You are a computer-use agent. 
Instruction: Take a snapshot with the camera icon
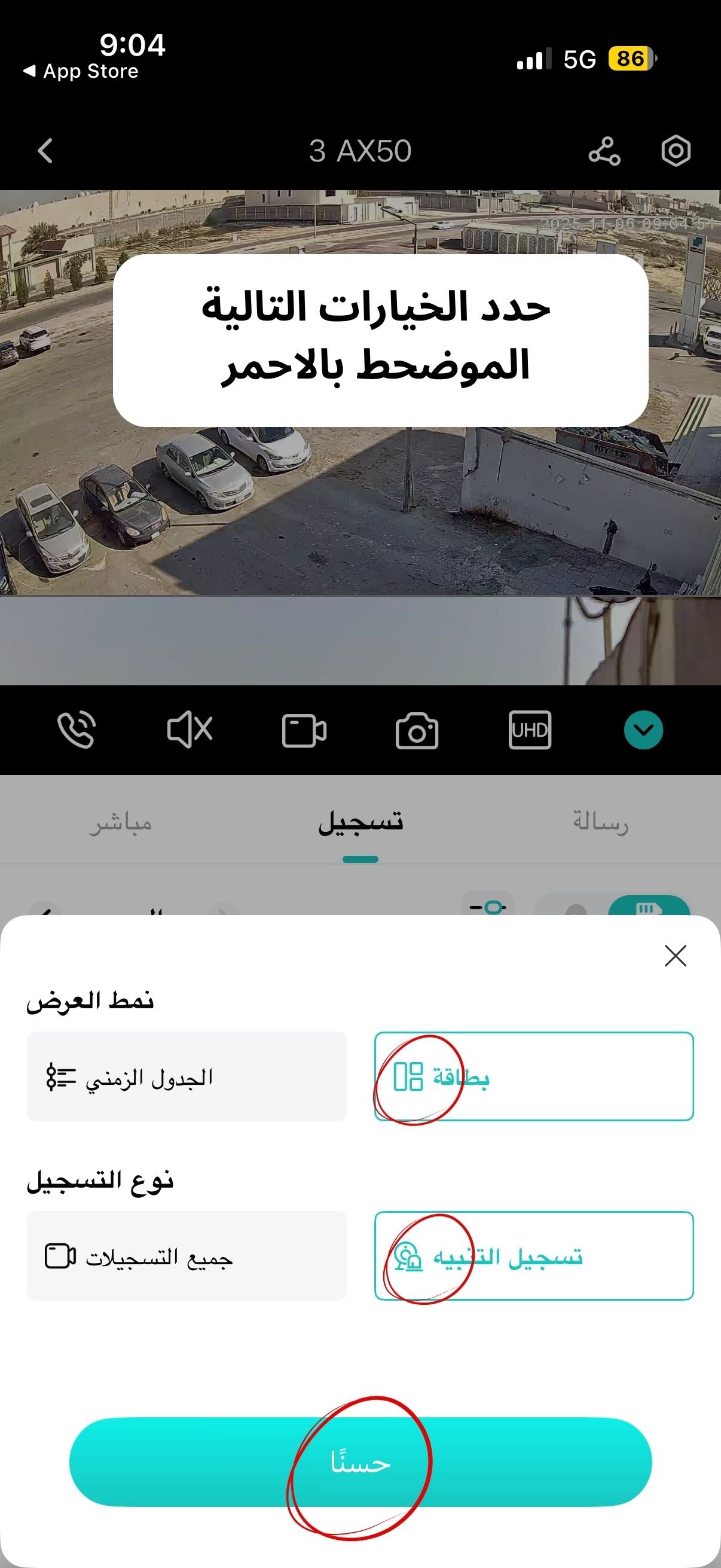[417, 730]
